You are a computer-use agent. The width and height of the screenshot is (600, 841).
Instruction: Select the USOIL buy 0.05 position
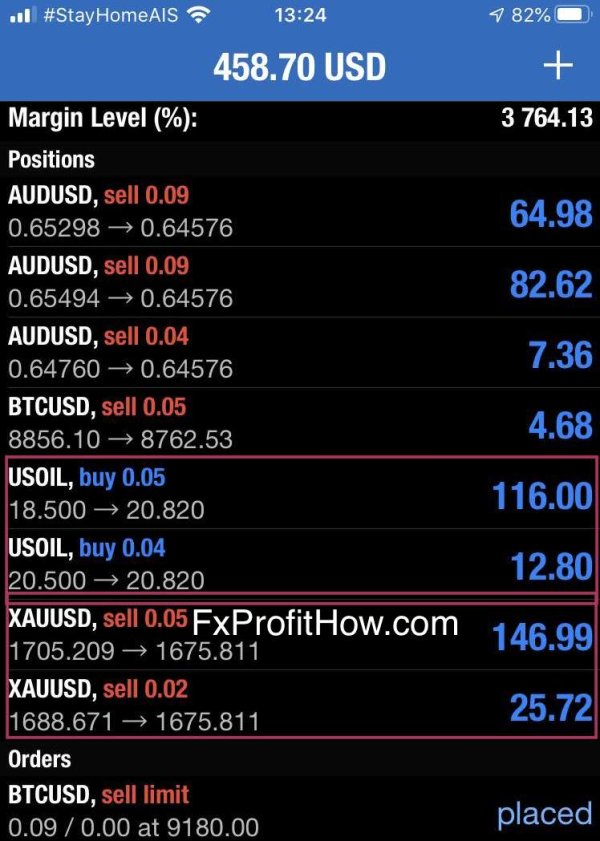tap(300, 494)
